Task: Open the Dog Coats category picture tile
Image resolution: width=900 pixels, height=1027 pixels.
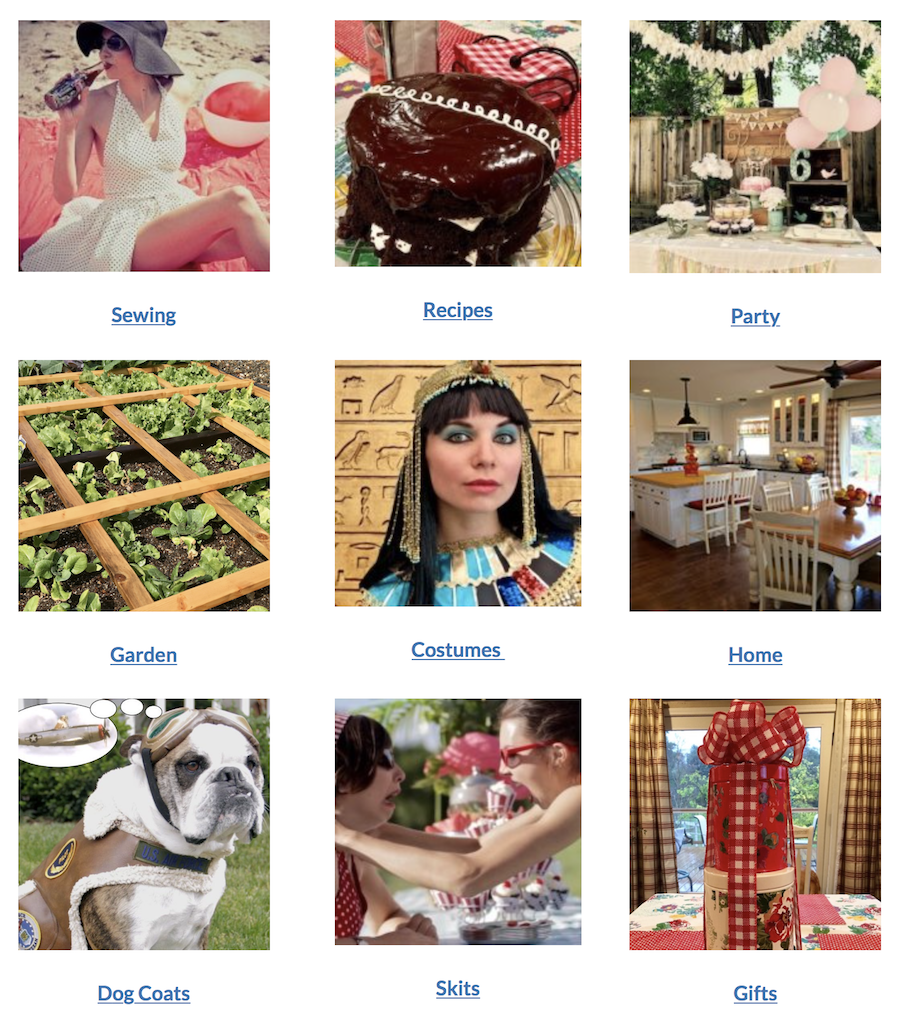Action: [144, 824]
